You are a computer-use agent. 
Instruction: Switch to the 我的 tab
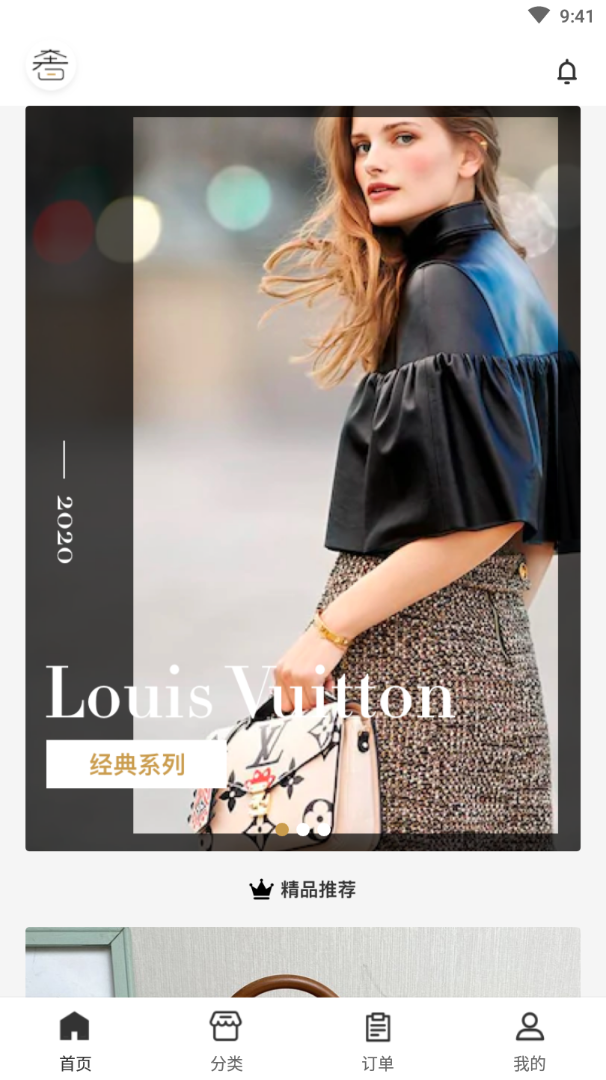530,1041
